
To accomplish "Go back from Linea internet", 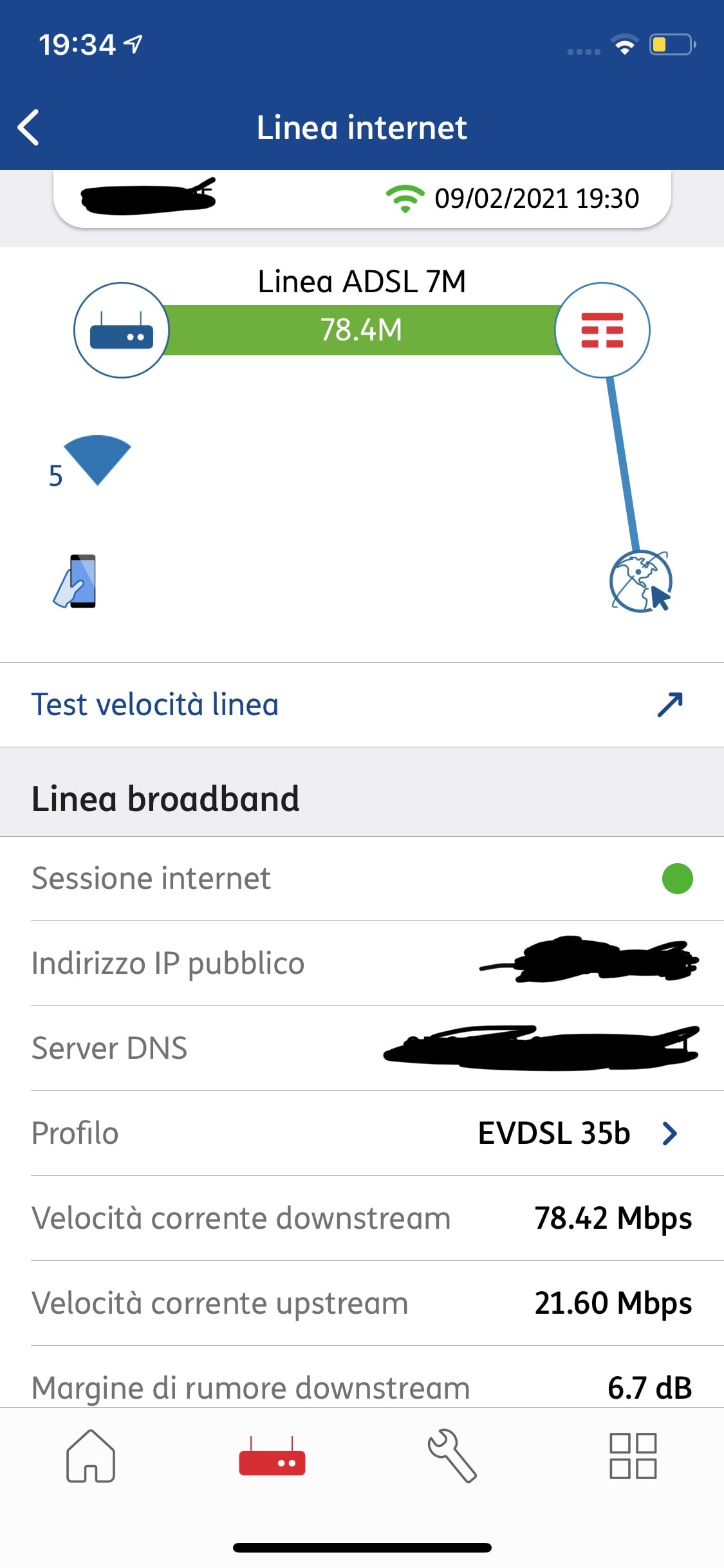I will 29,127.
